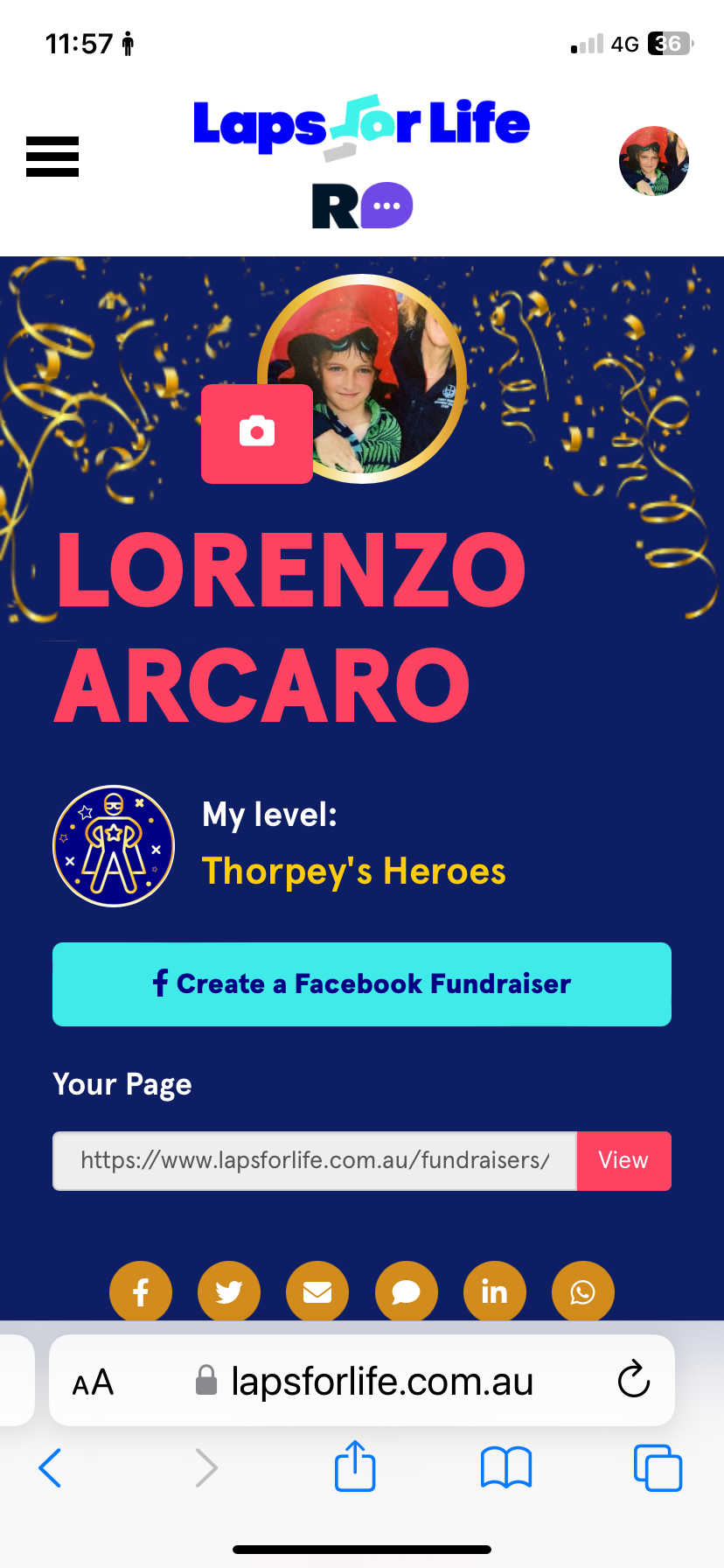Image resolution: width=724 pixels, height=1568 pixels.
Task: Go back to previous page
Action: coord(51,1467)
